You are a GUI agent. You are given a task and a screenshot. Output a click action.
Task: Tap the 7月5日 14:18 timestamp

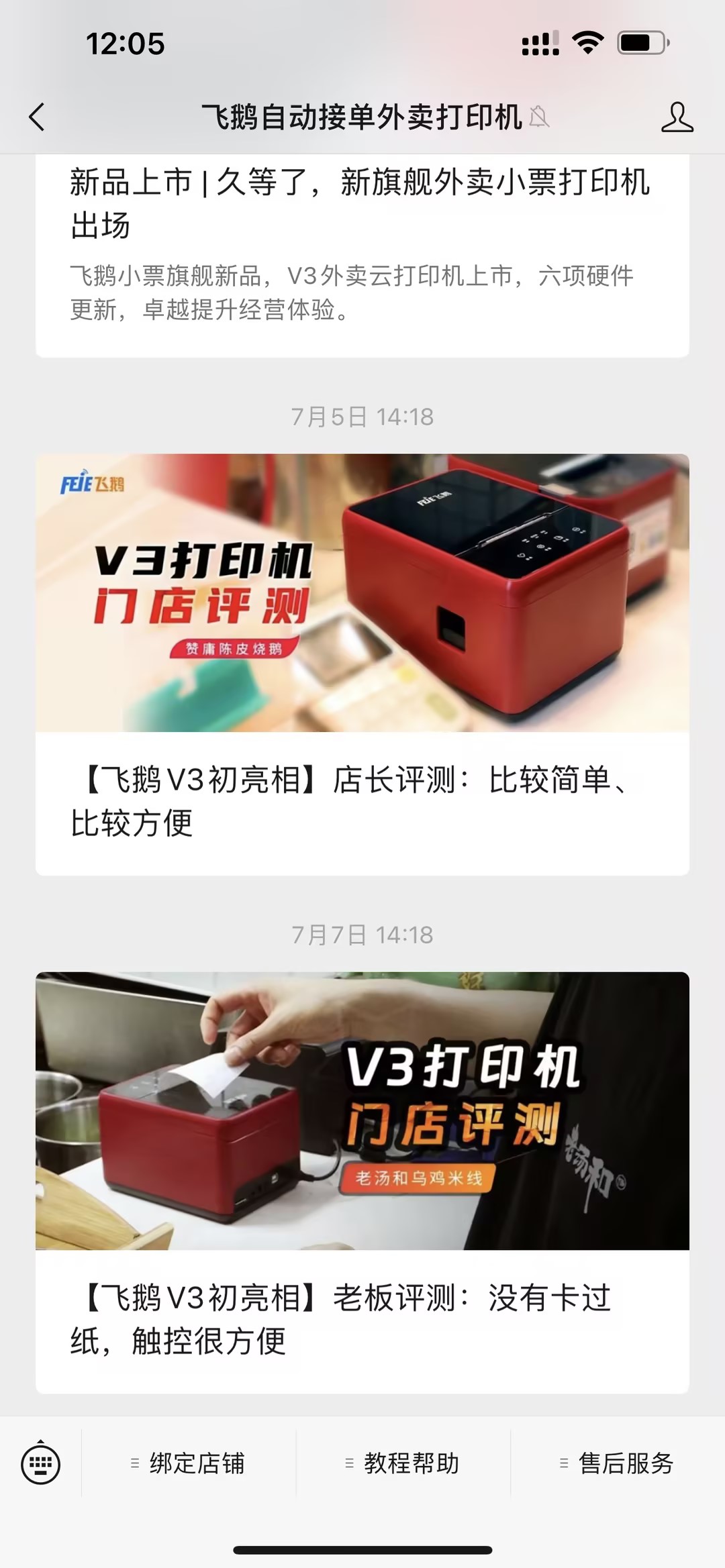pos(362,416)
